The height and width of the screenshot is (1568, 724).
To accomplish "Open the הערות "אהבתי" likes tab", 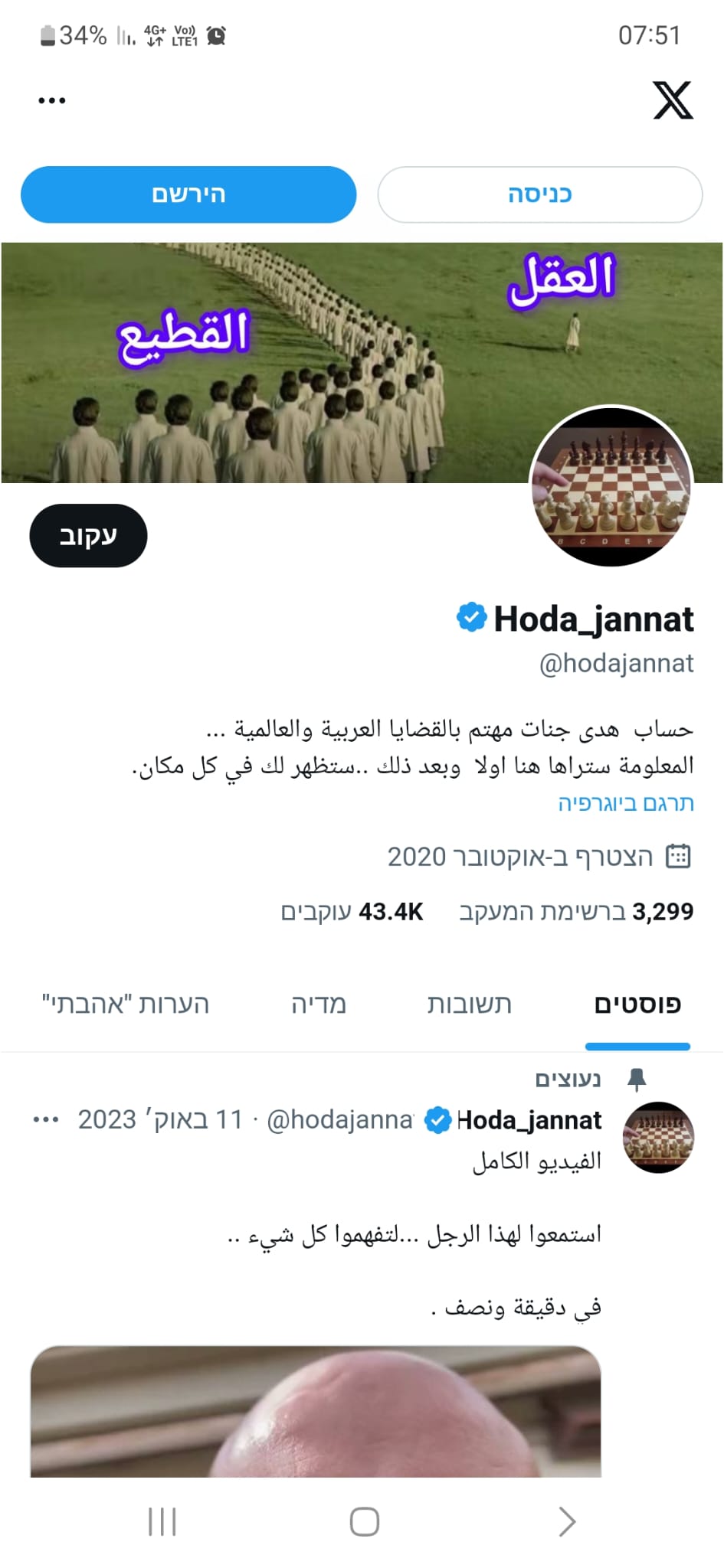I will point(125,1004).
